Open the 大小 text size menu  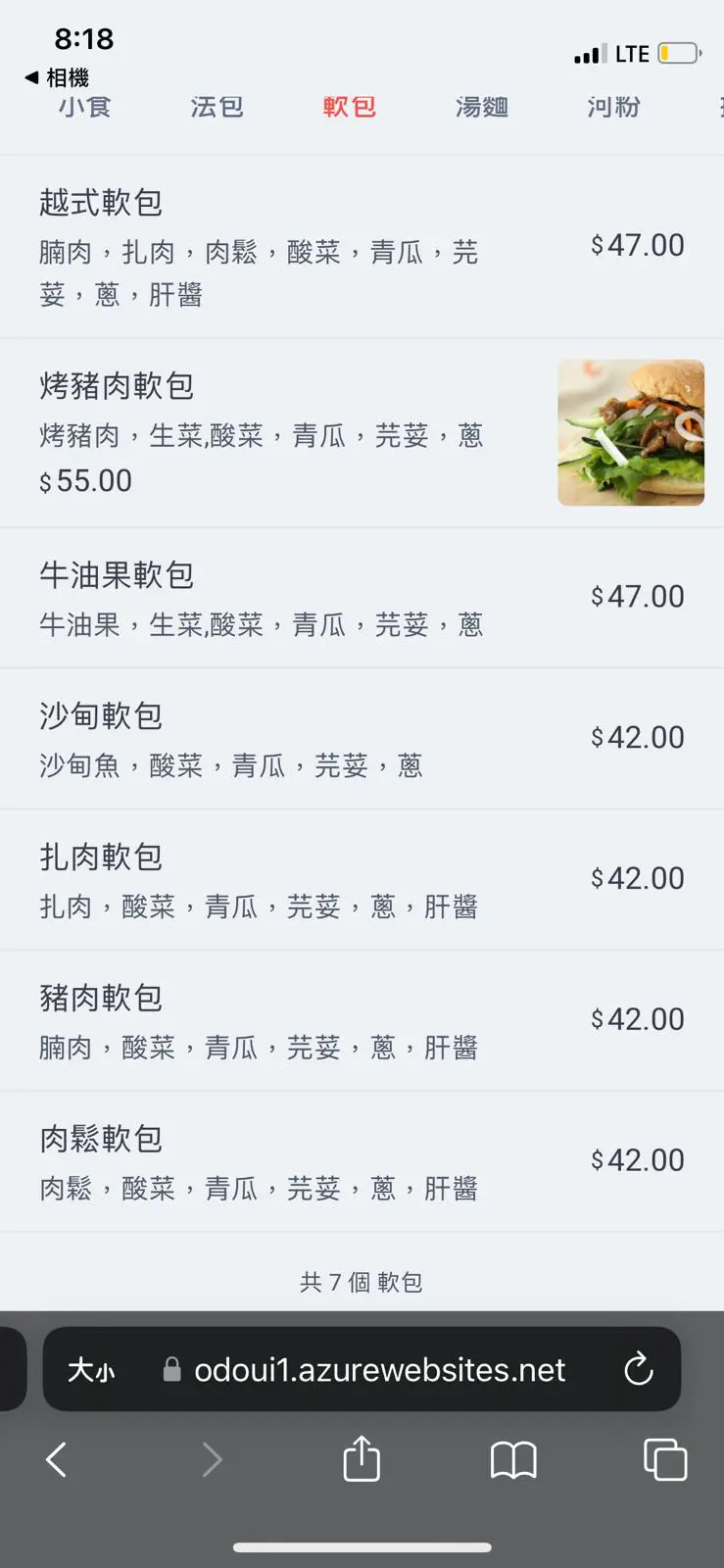click(x=90, y=1370)
